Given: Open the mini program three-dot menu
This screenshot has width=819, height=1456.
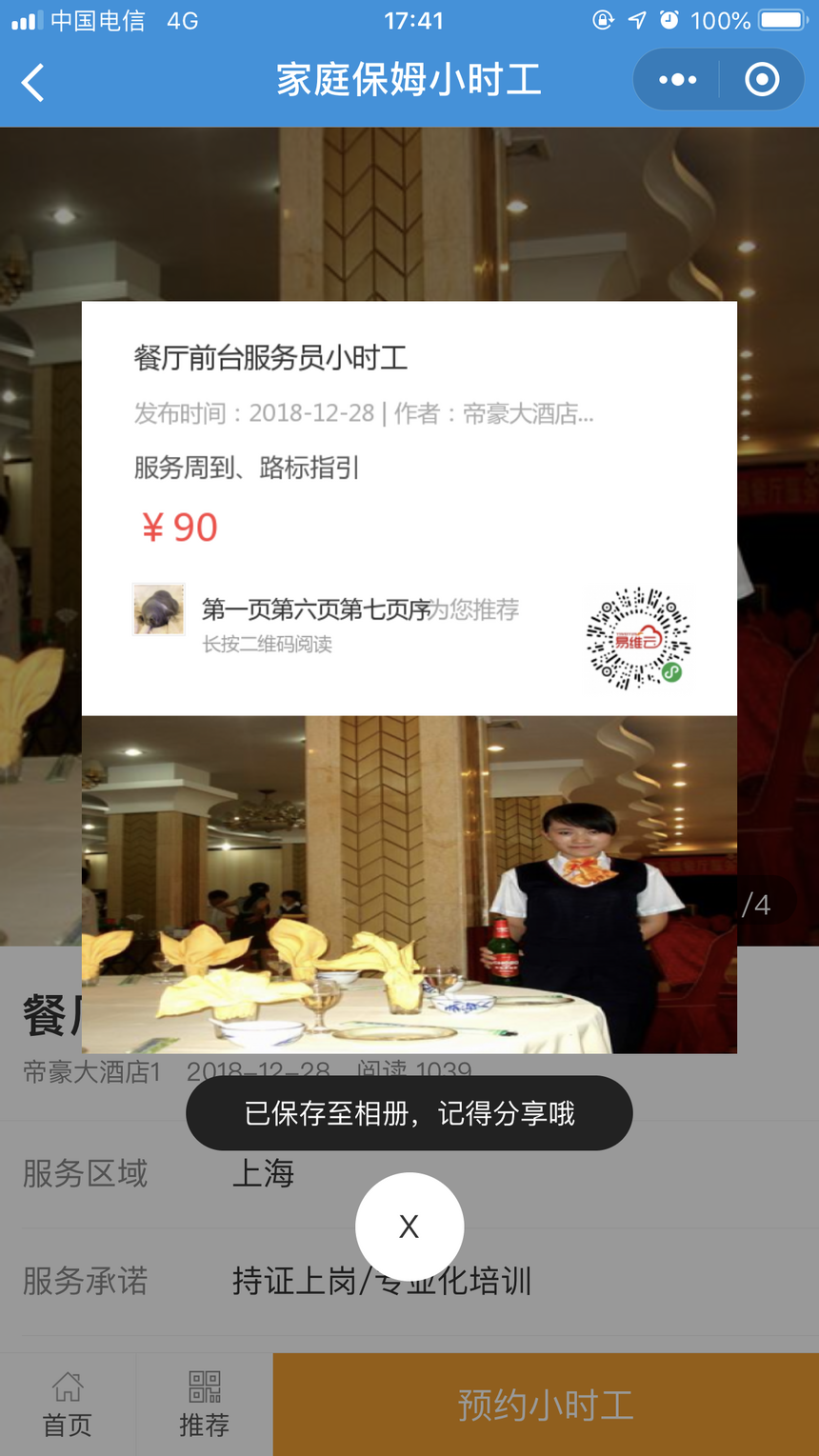Looking at the screenshot, I should pos(677,81).
